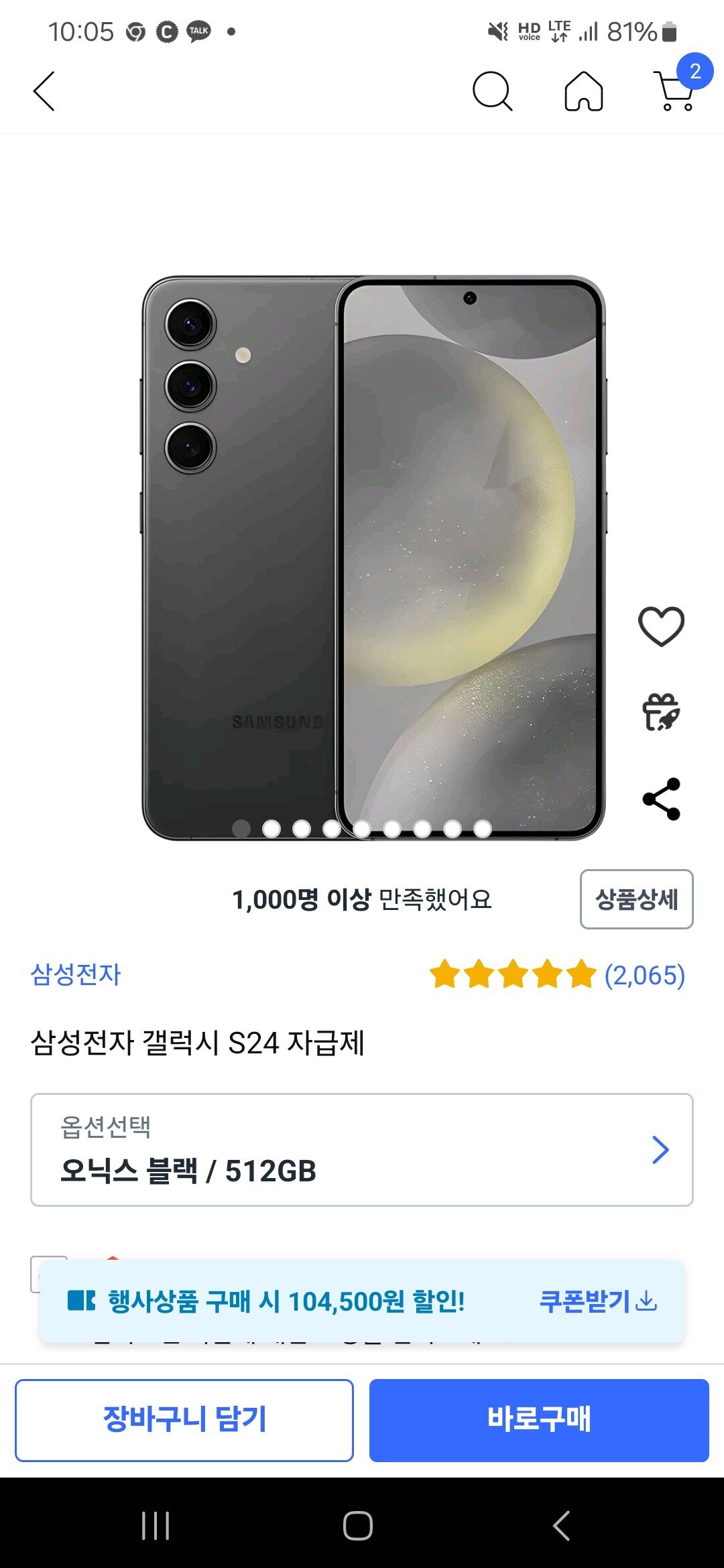This screenshot has width=724, height=1568.
Task: Go to the shop home page
Action: (584, 91)
